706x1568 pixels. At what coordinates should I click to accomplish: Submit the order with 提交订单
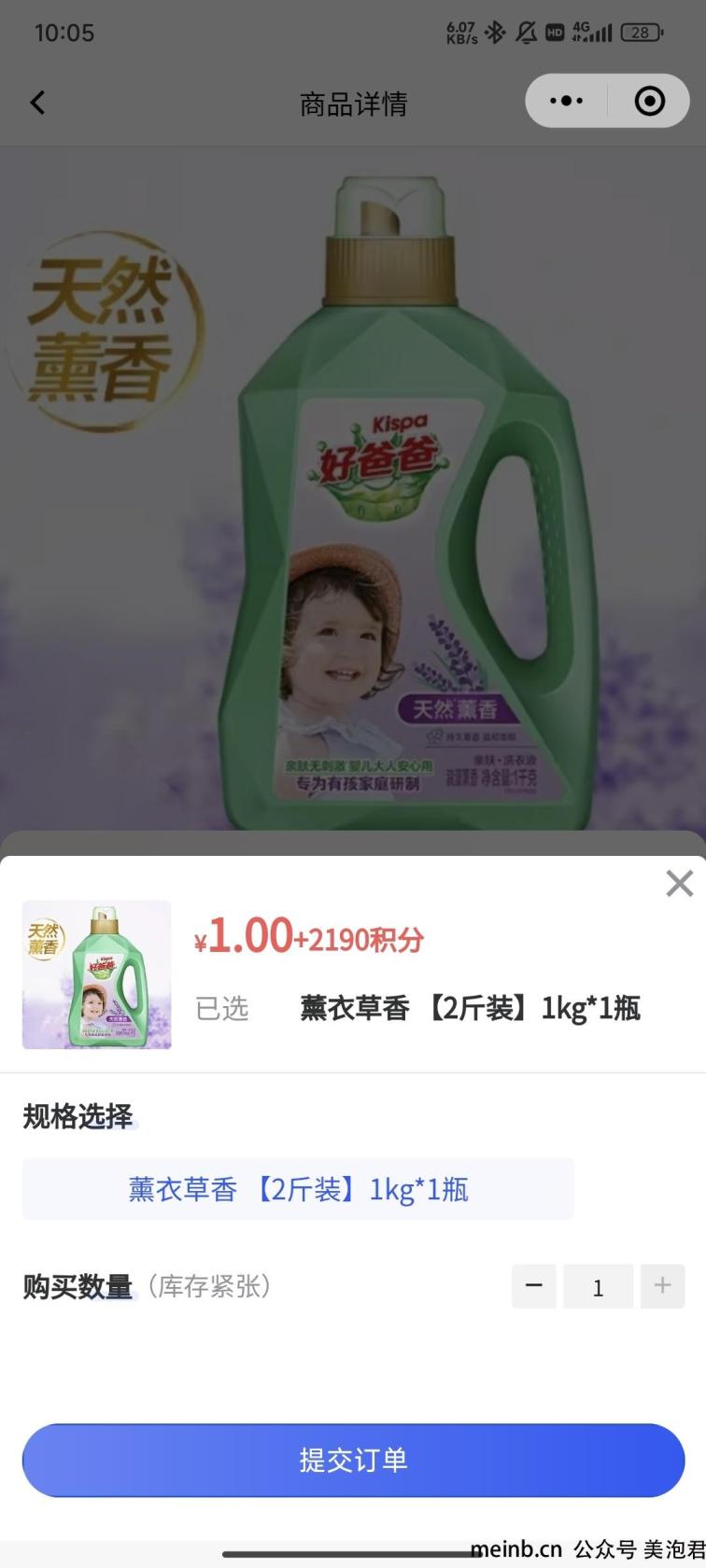(353, 1460)
